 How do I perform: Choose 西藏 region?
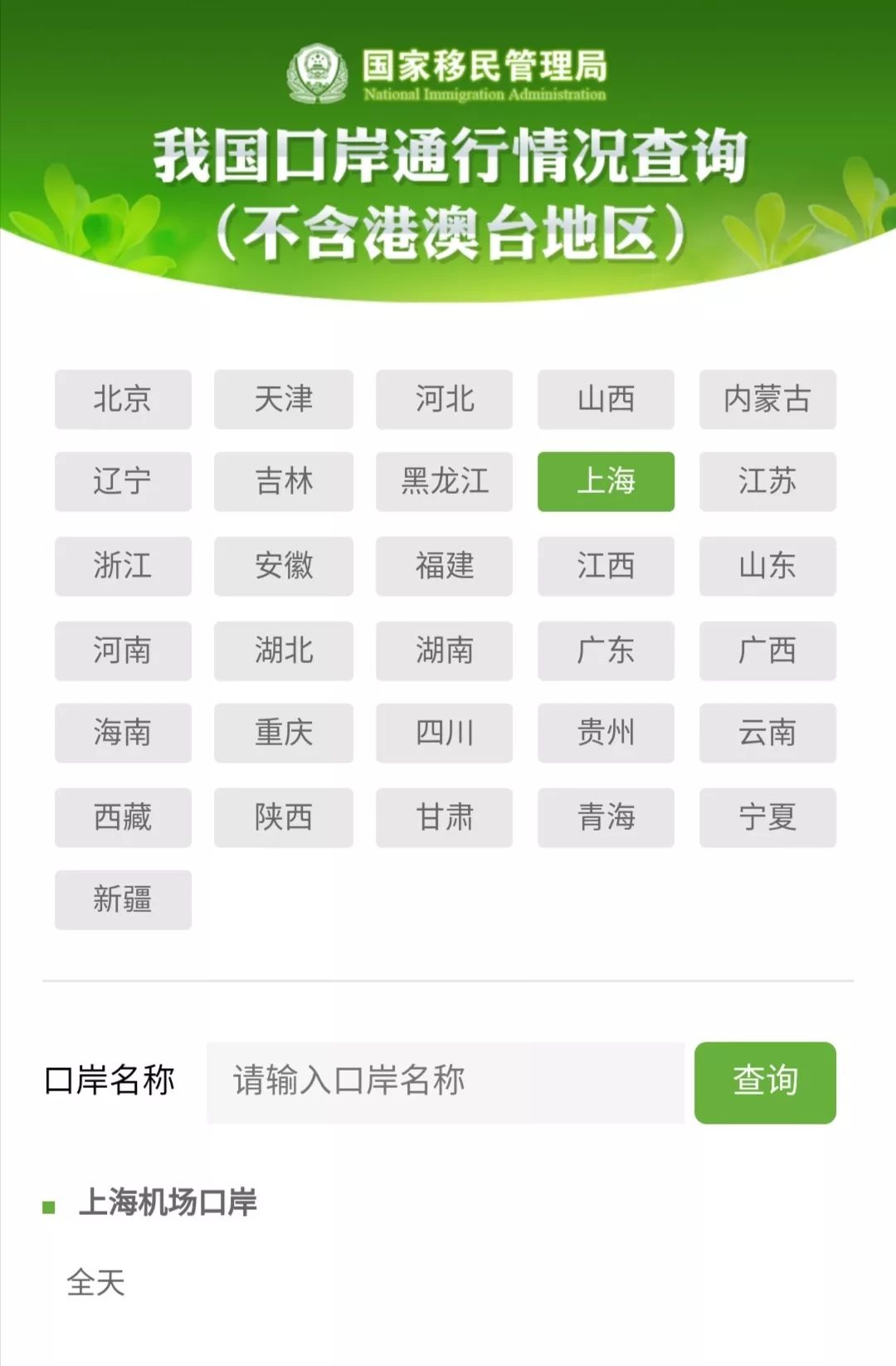[x=123, y=817]
